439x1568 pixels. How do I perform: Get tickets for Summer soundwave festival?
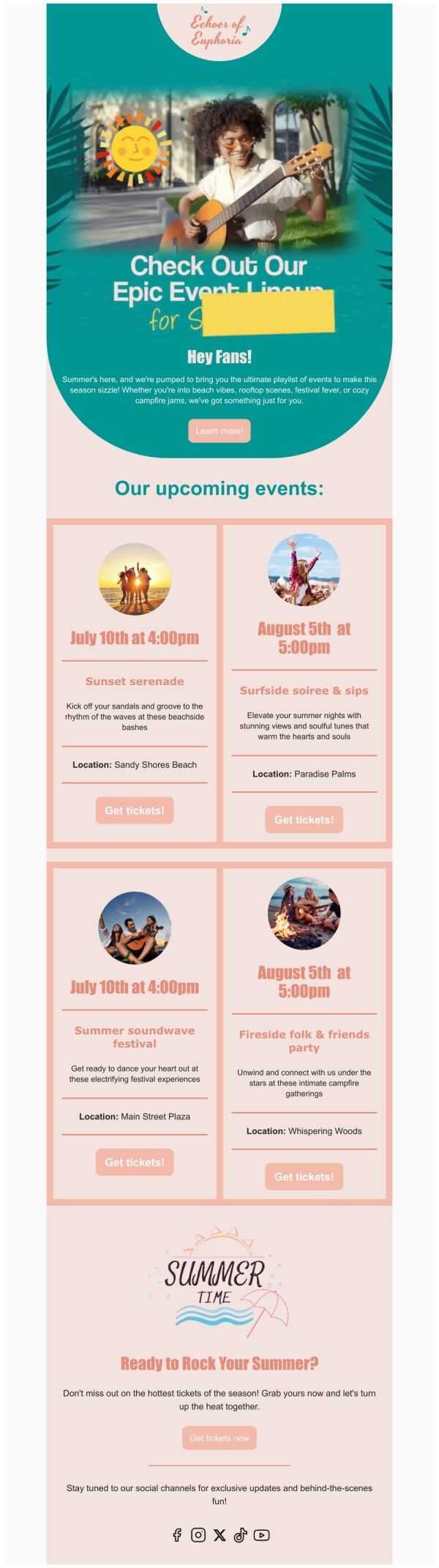point(135,1162)
